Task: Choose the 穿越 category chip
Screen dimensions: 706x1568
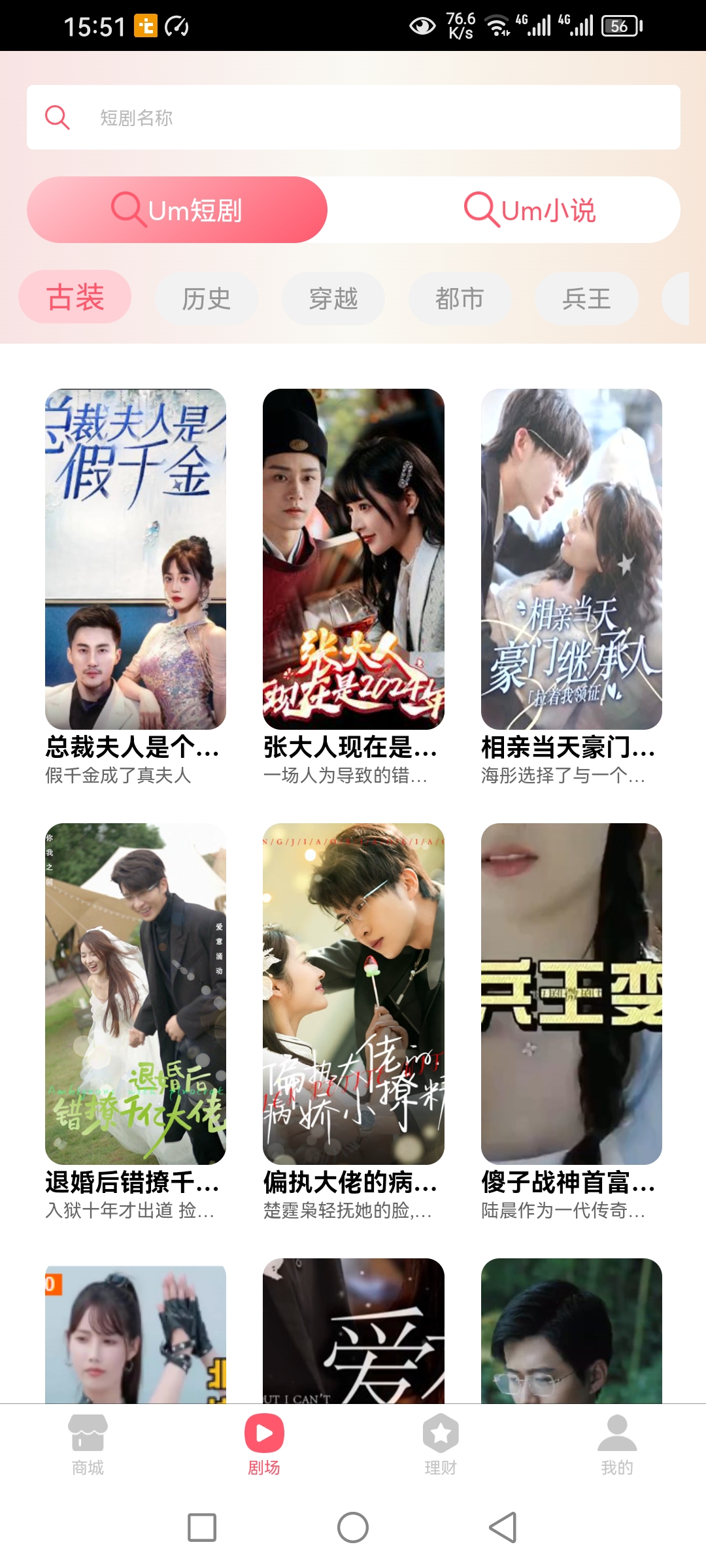Action: pos(333,299)
